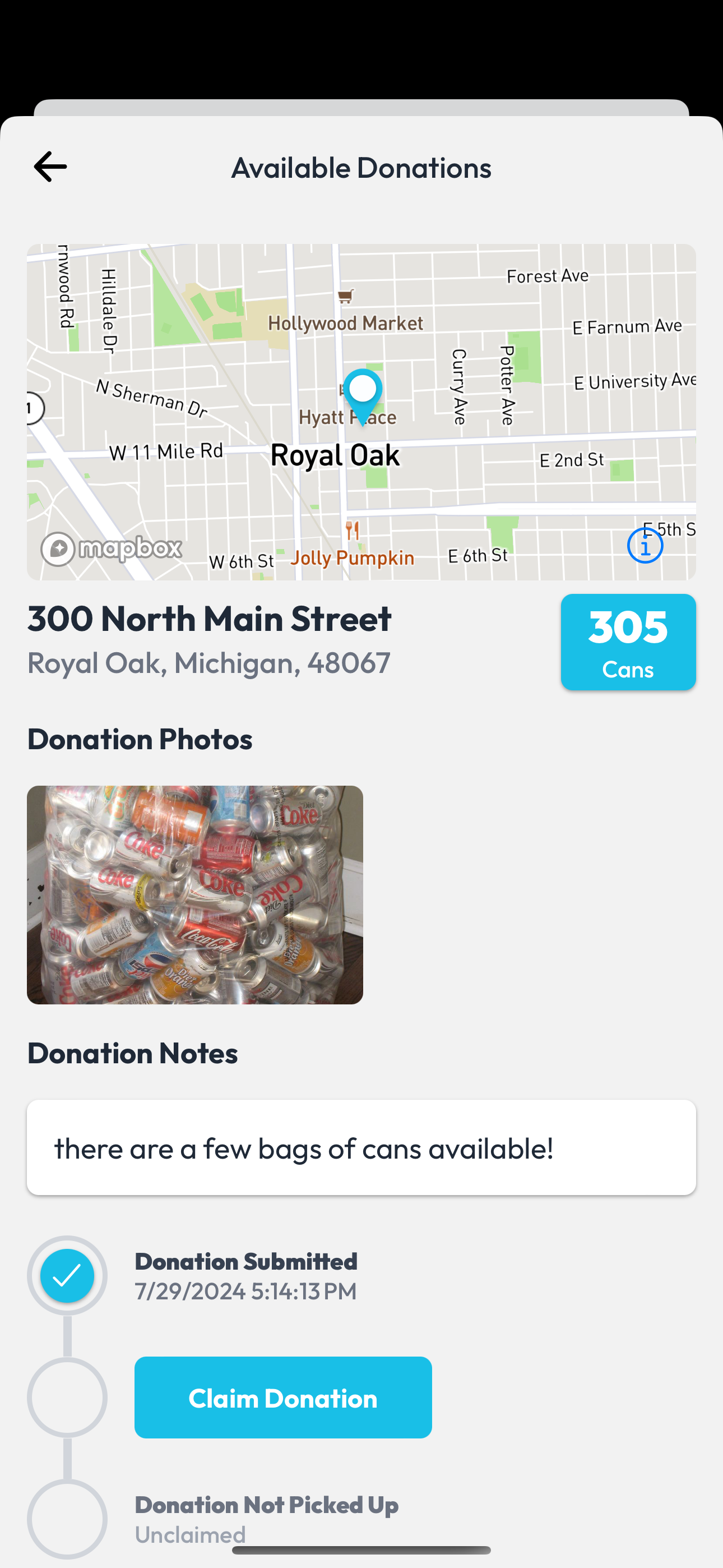Go back from Available Donations

point(50,167)
